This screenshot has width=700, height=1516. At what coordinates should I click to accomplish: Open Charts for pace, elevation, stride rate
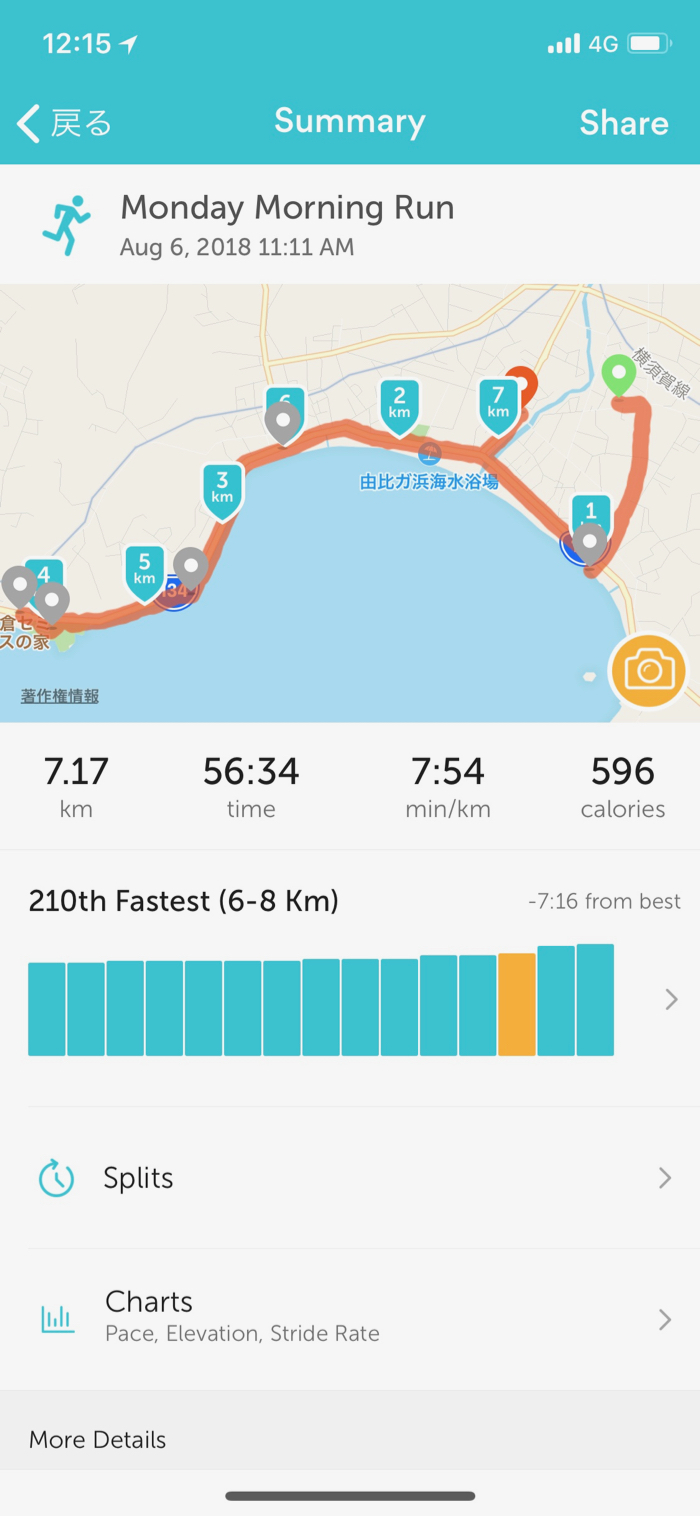(x=350, y=1318)
